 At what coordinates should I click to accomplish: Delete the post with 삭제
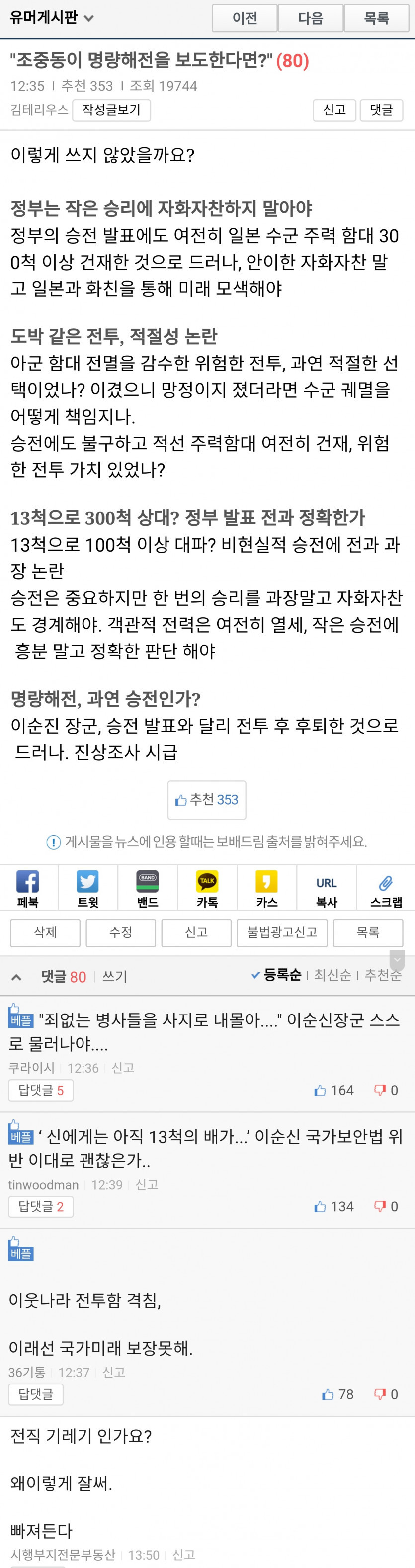(x=45, y=932)
